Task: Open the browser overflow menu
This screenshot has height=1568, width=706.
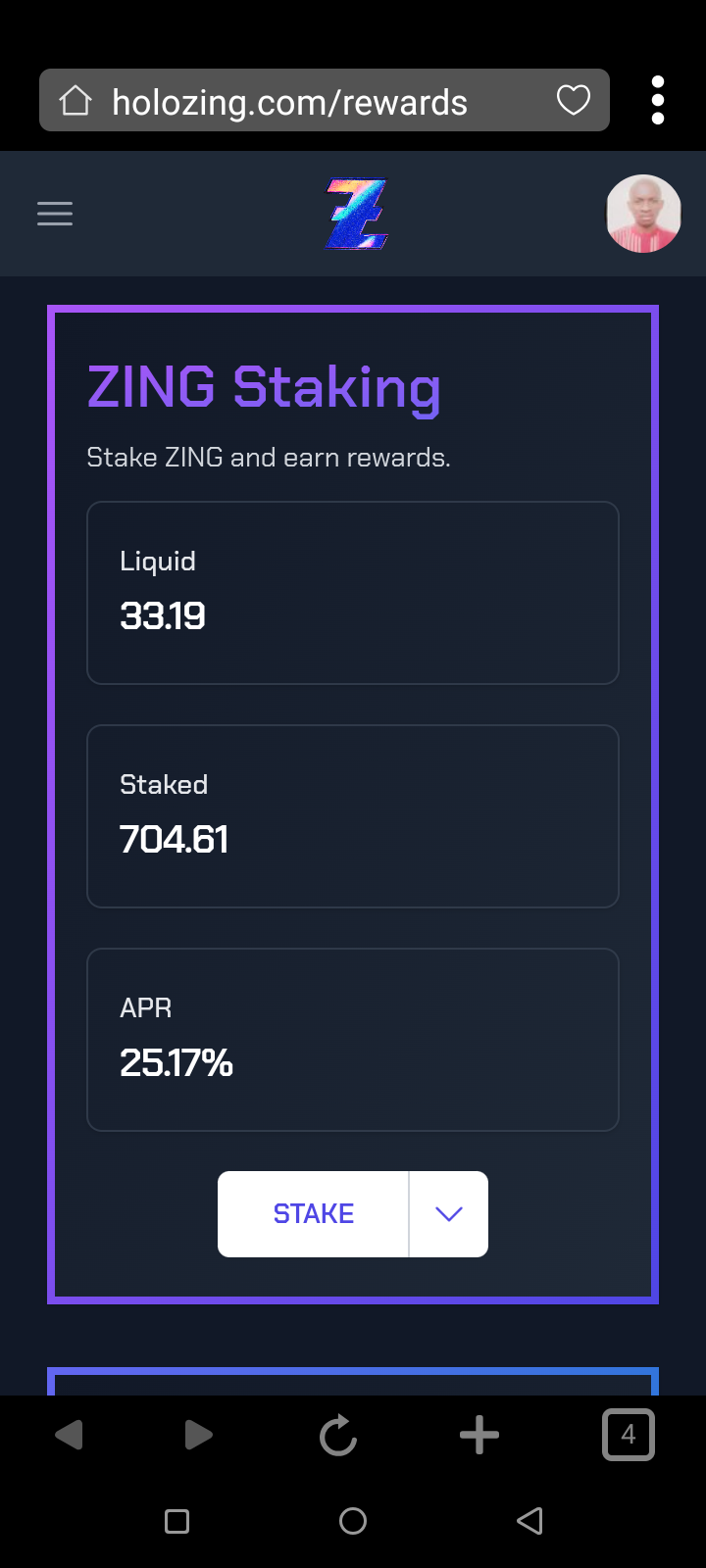Action: point(658,100)
